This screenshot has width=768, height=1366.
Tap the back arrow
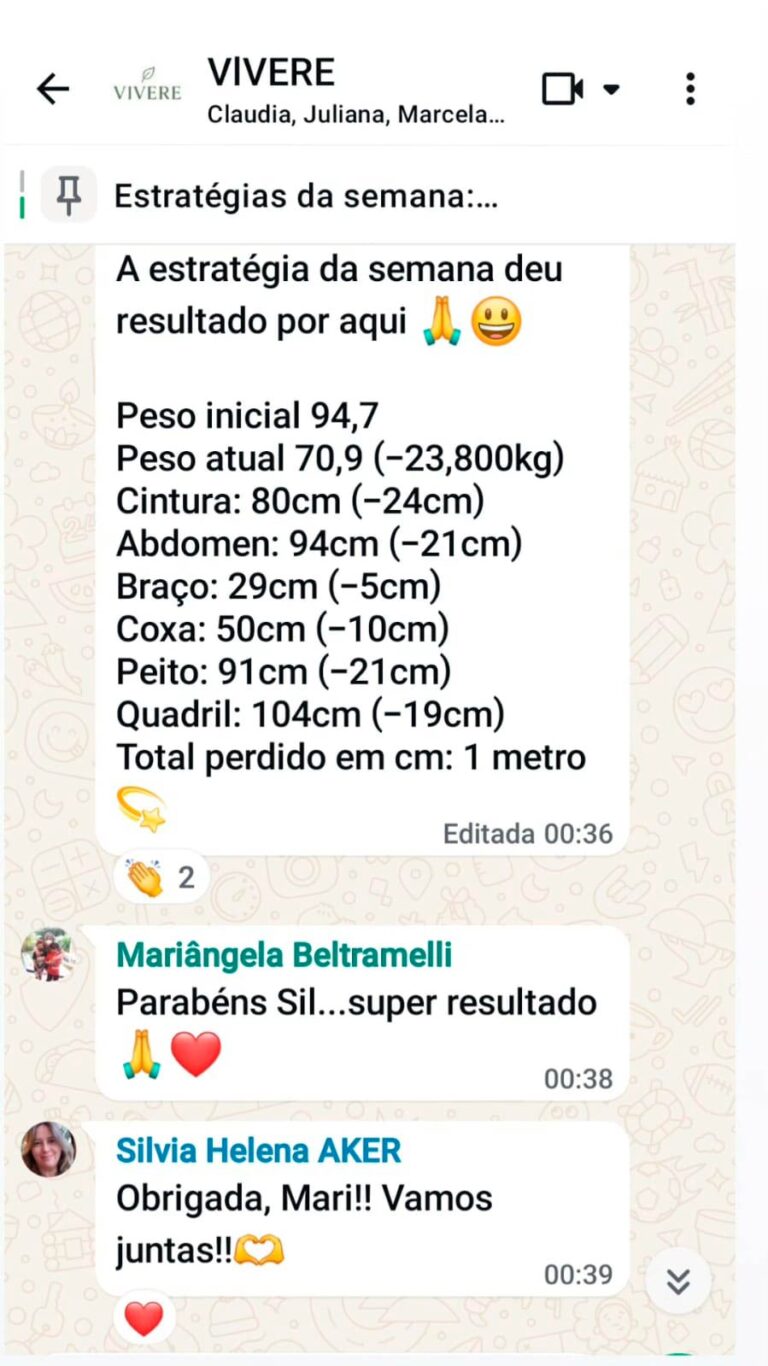click(52, 88)
